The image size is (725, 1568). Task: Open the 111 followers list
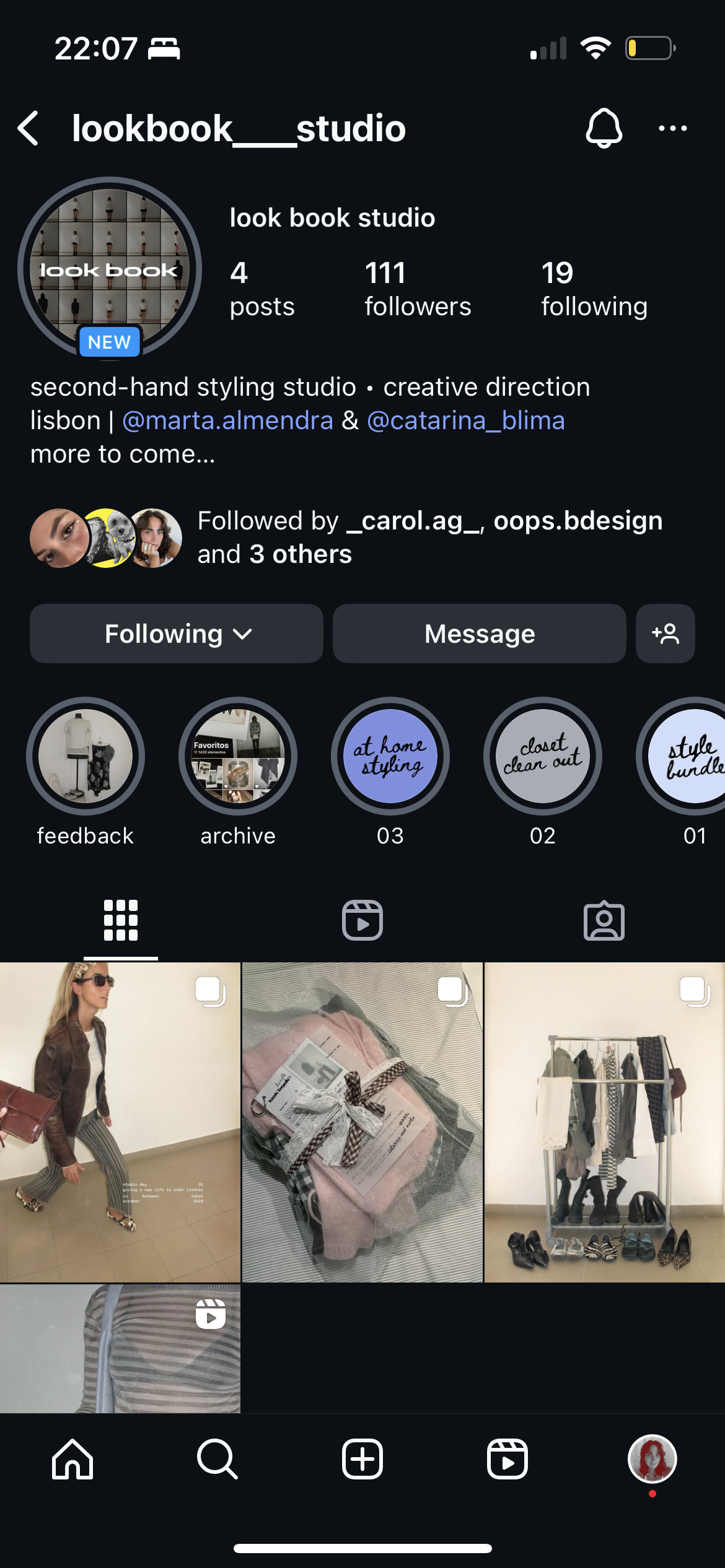(417, 289)
